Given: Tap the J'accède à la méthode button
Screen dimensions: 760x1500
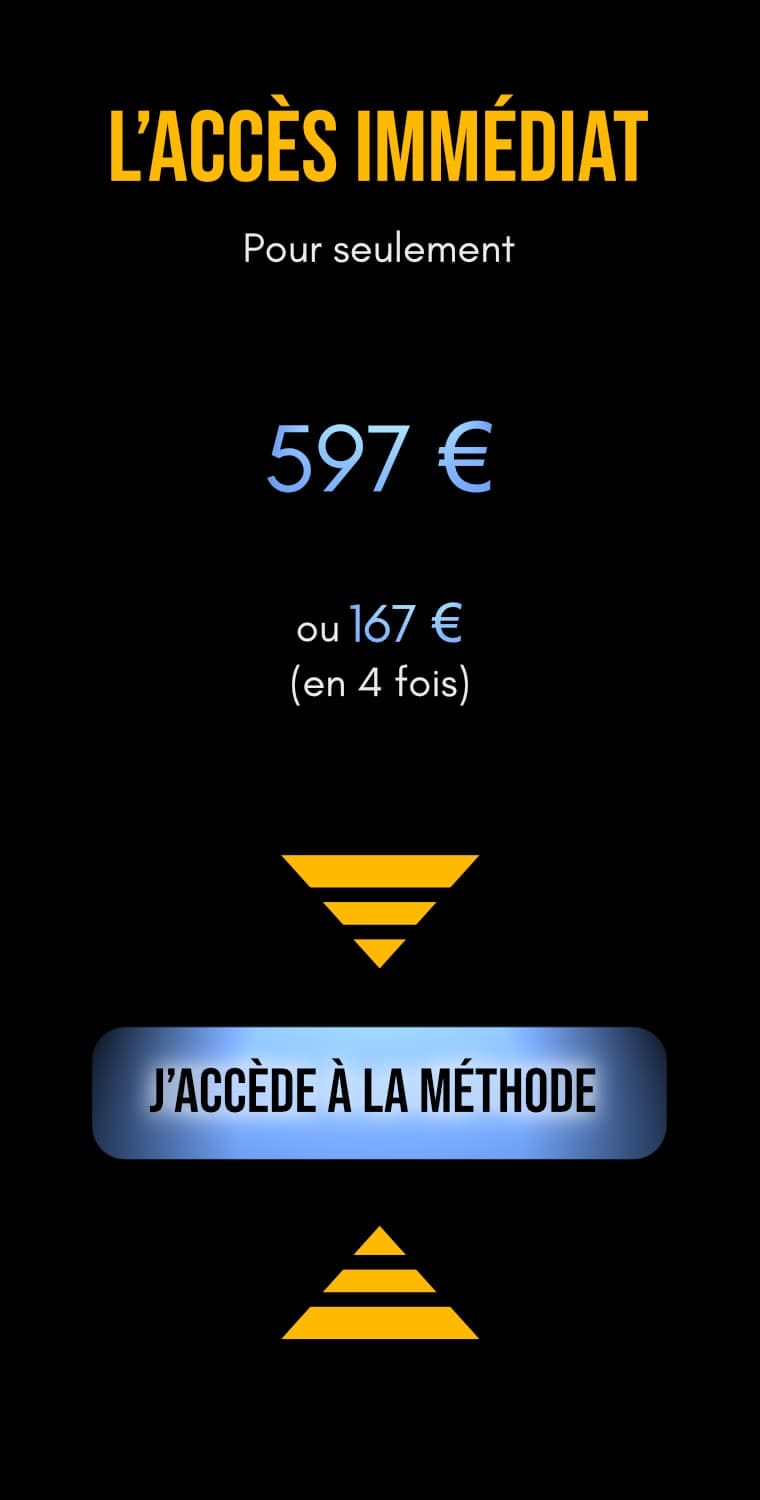Looking at the screenshot, I should tap(379, 1092).
